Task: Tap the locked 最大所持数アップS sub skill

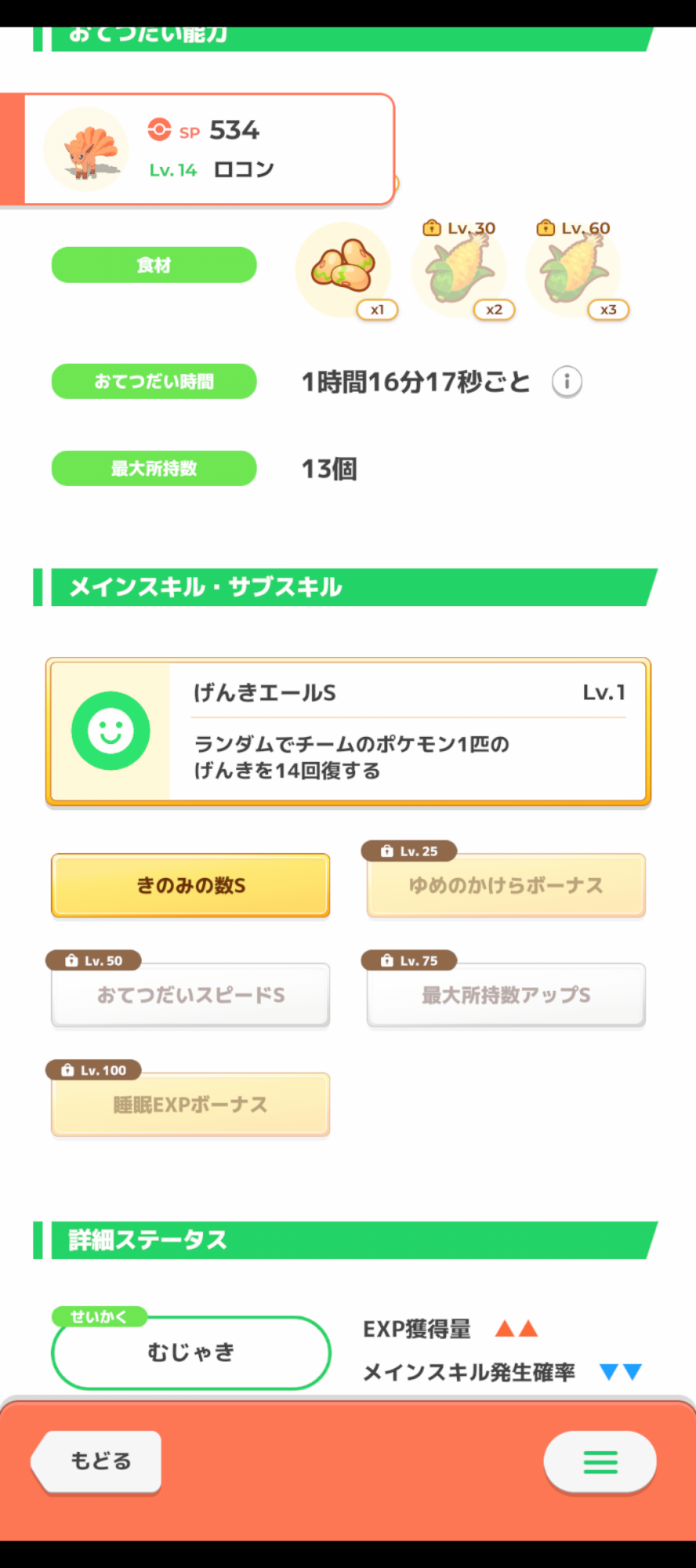Action: click(x=506, y=995)
